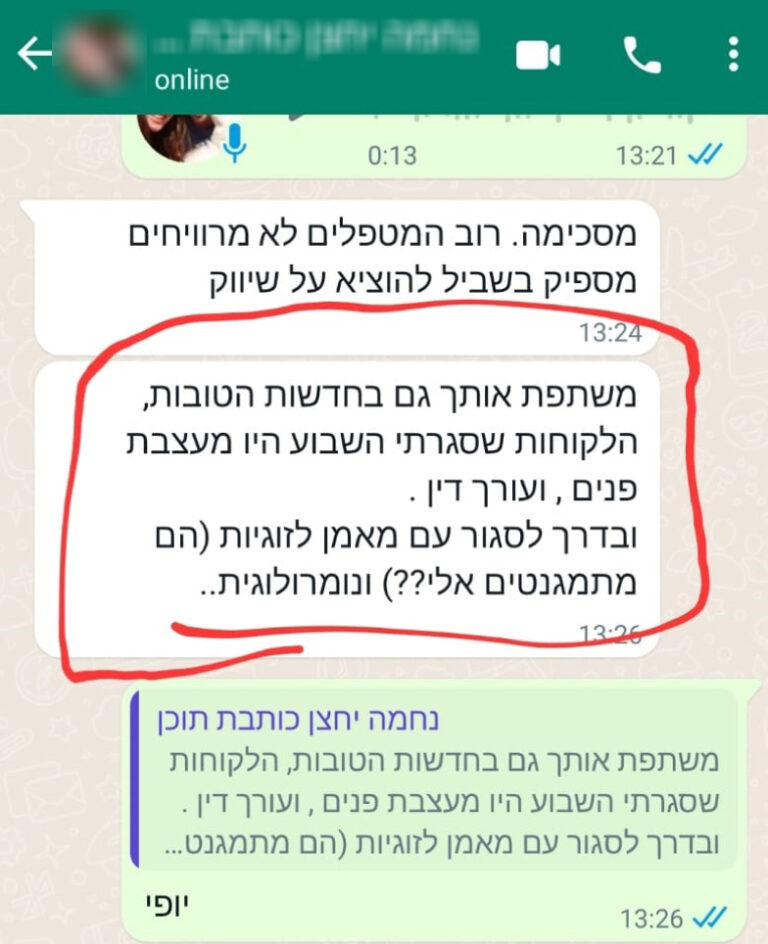Start a voice call with this contact
The width and height of the screenshot is (768, 944).
click(642, 56)
